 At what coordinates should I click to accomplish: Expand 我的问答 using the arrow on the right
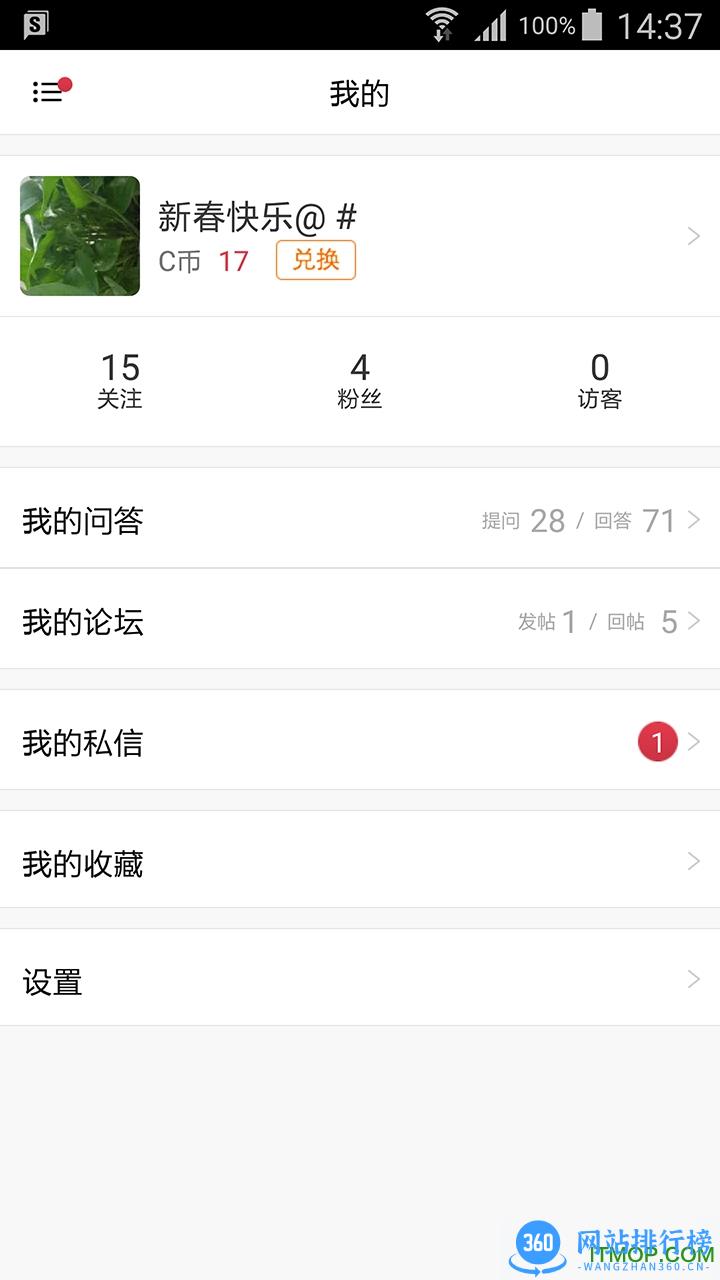tap(693, 520)
